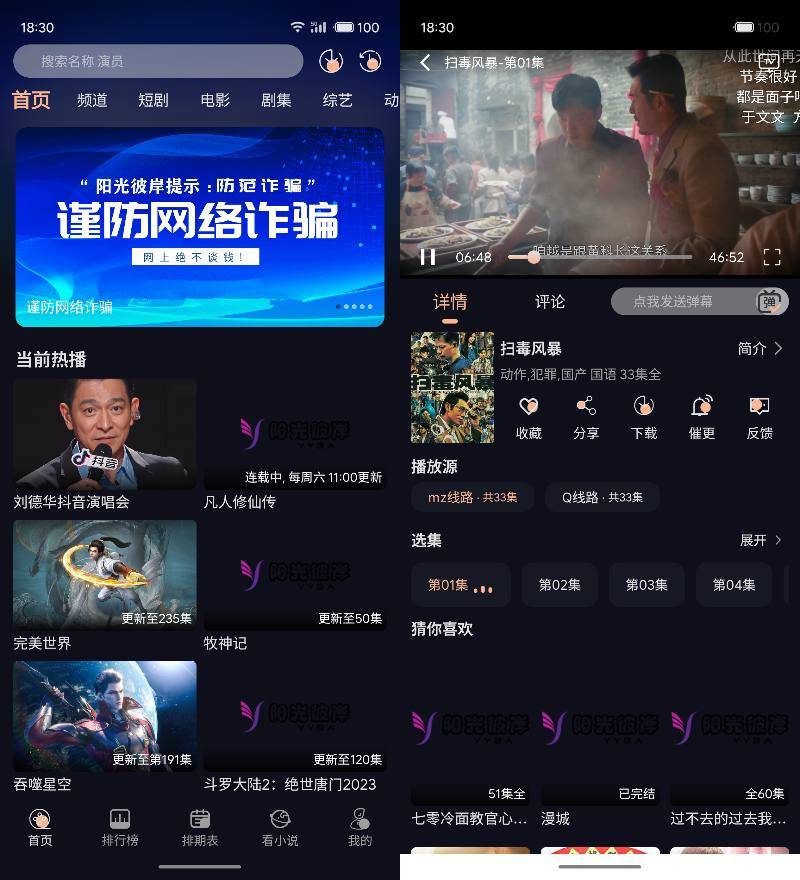Switch to the 电影 top tab

pyautogui.click(x=215, y=100)
